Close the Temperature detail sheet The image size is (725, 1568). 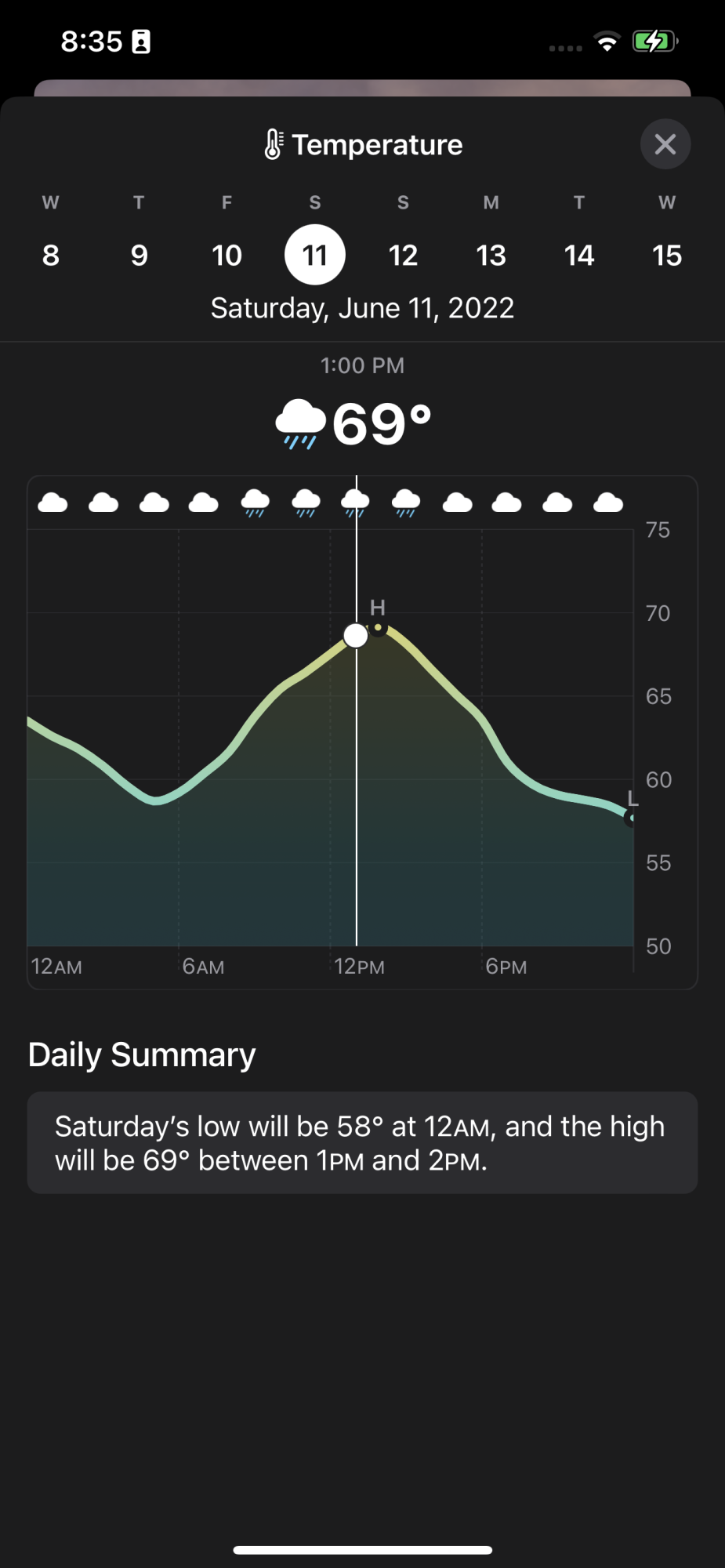(665, 144)
